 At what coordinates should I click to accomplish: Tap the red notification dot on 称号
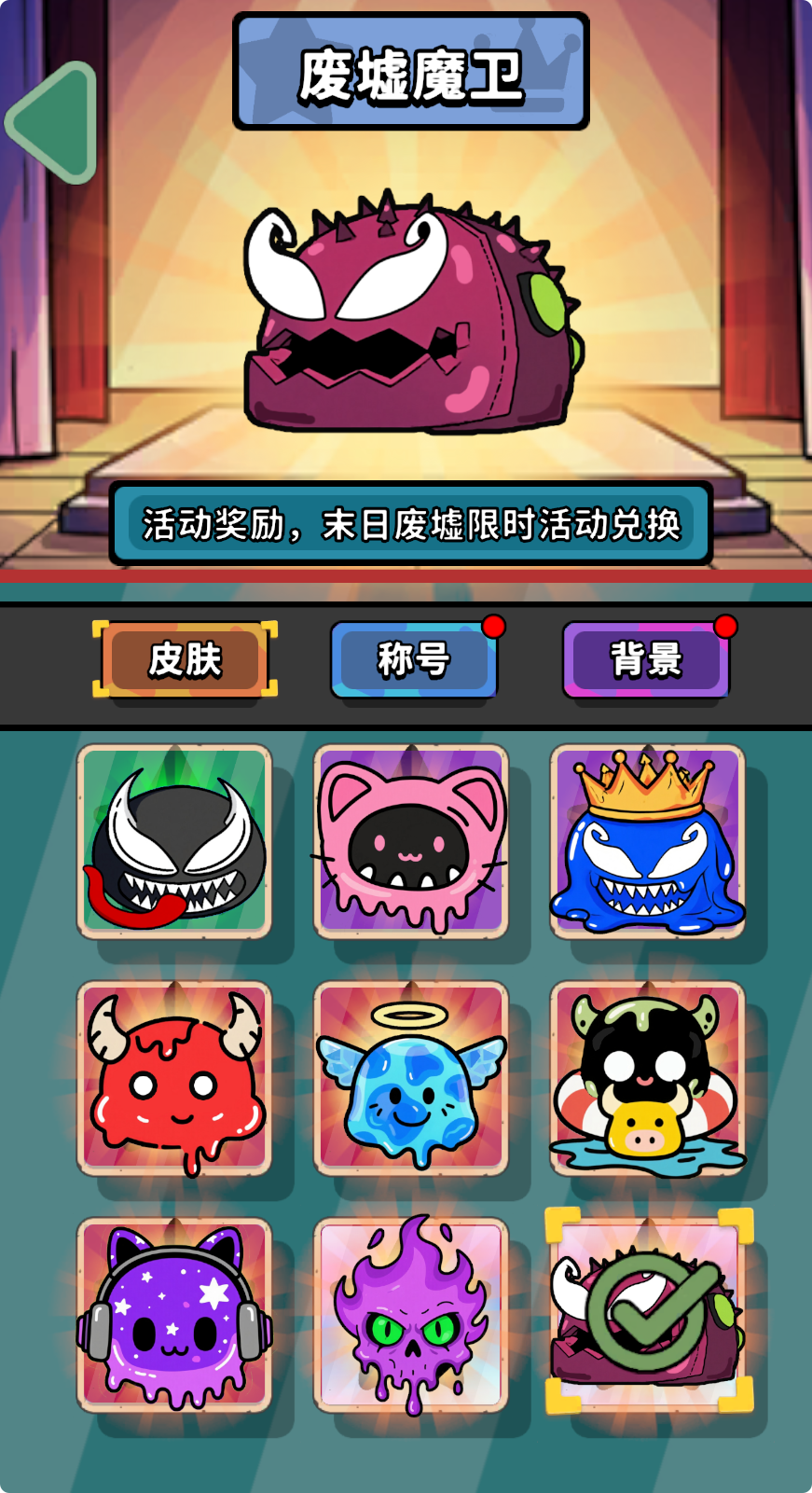click(493, 628)
